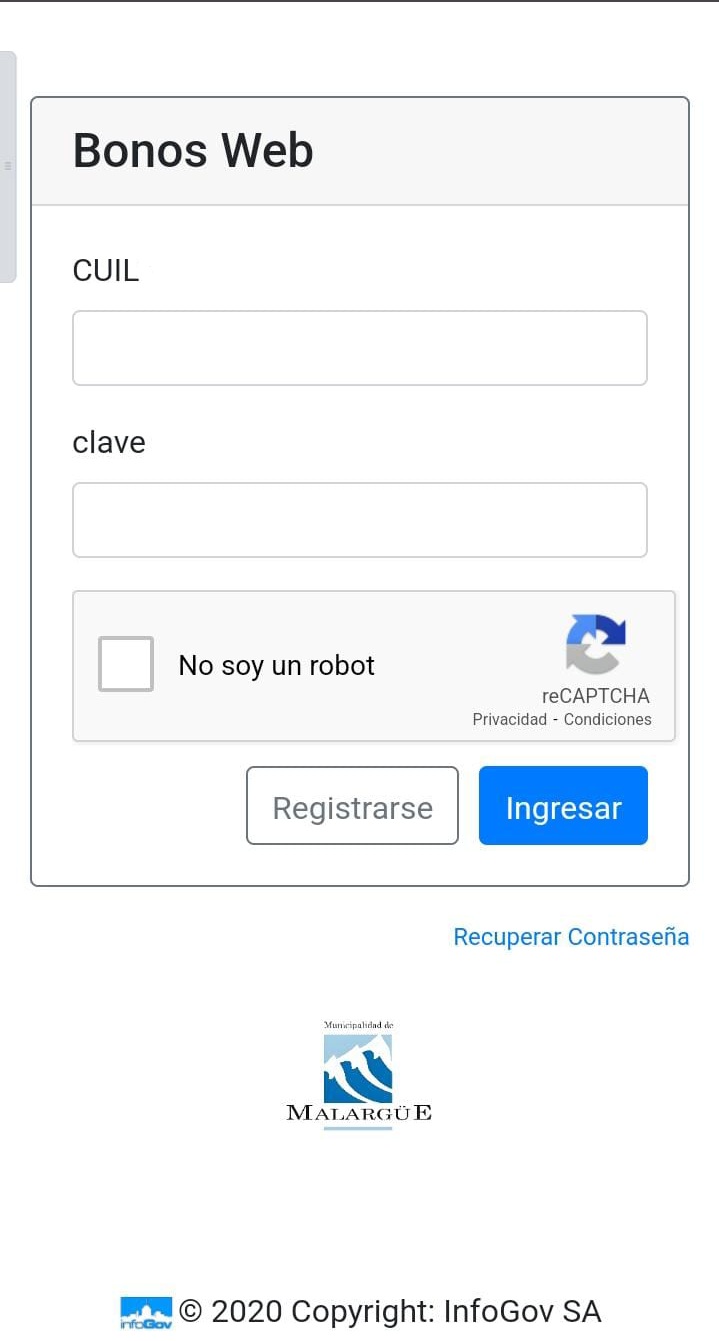Open the Recuperar Contraseña link
The height and width of the screenshot is (1341, 719).
[x=571, y=937]
